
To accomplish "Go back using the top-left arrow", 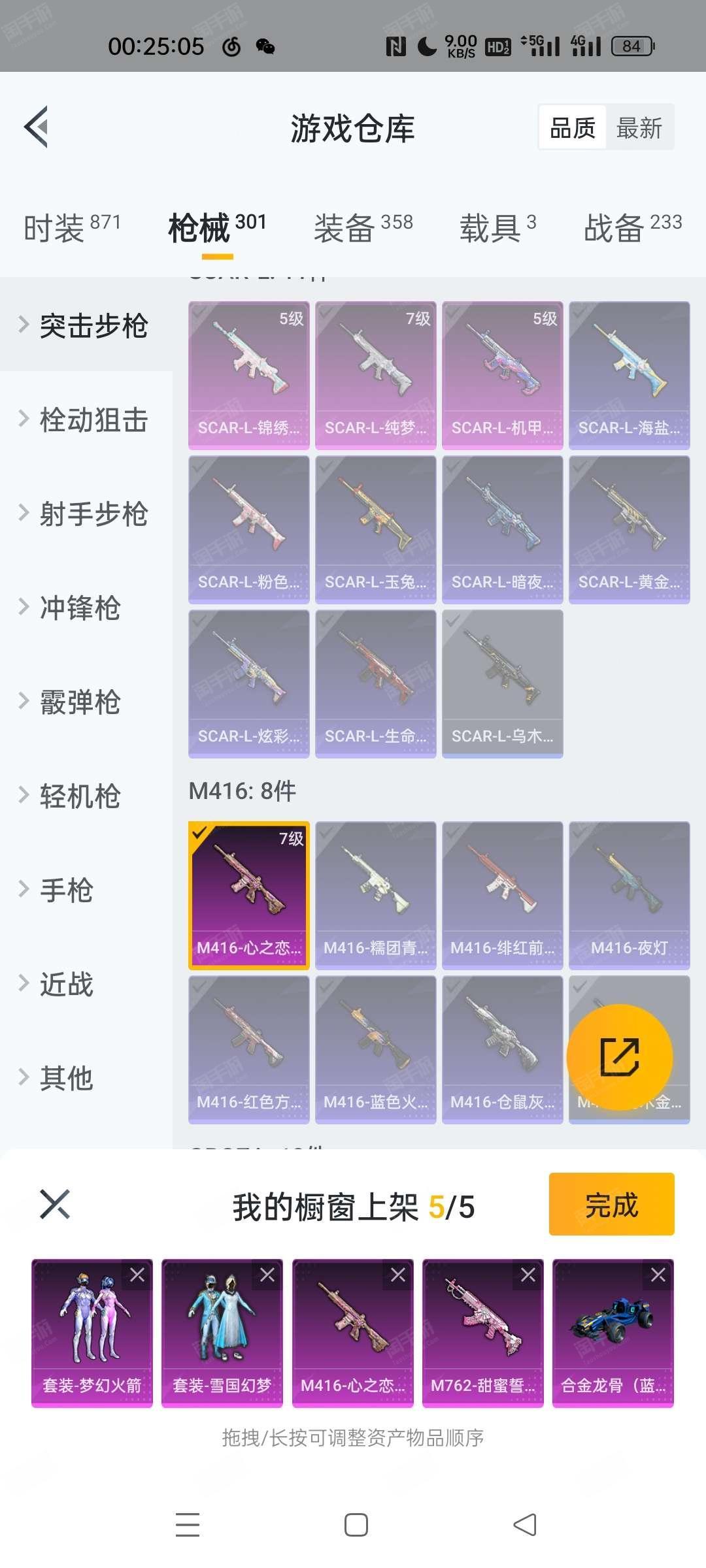I will 37,127.
